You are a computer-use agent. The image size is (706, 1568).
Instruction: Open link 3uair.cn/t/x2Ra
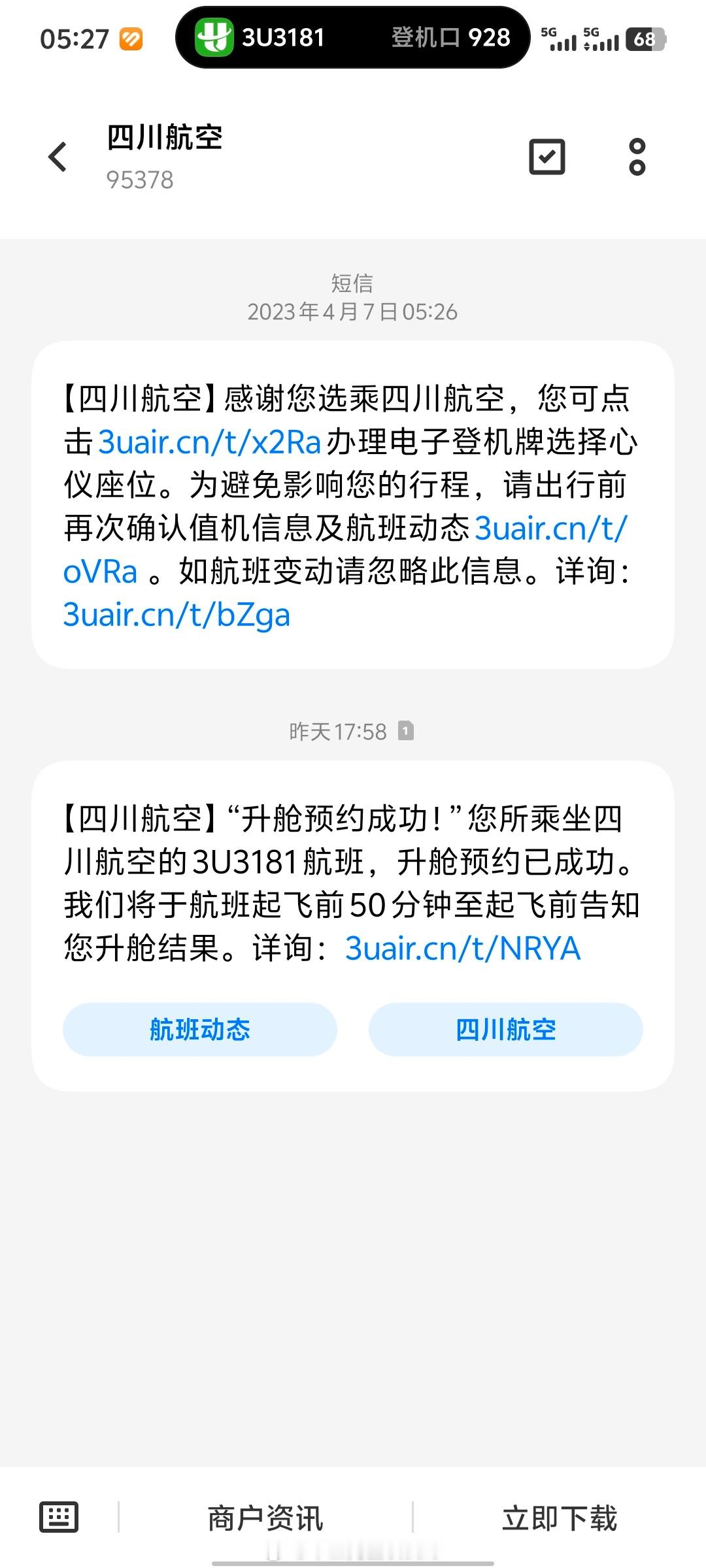pos(209,442)
